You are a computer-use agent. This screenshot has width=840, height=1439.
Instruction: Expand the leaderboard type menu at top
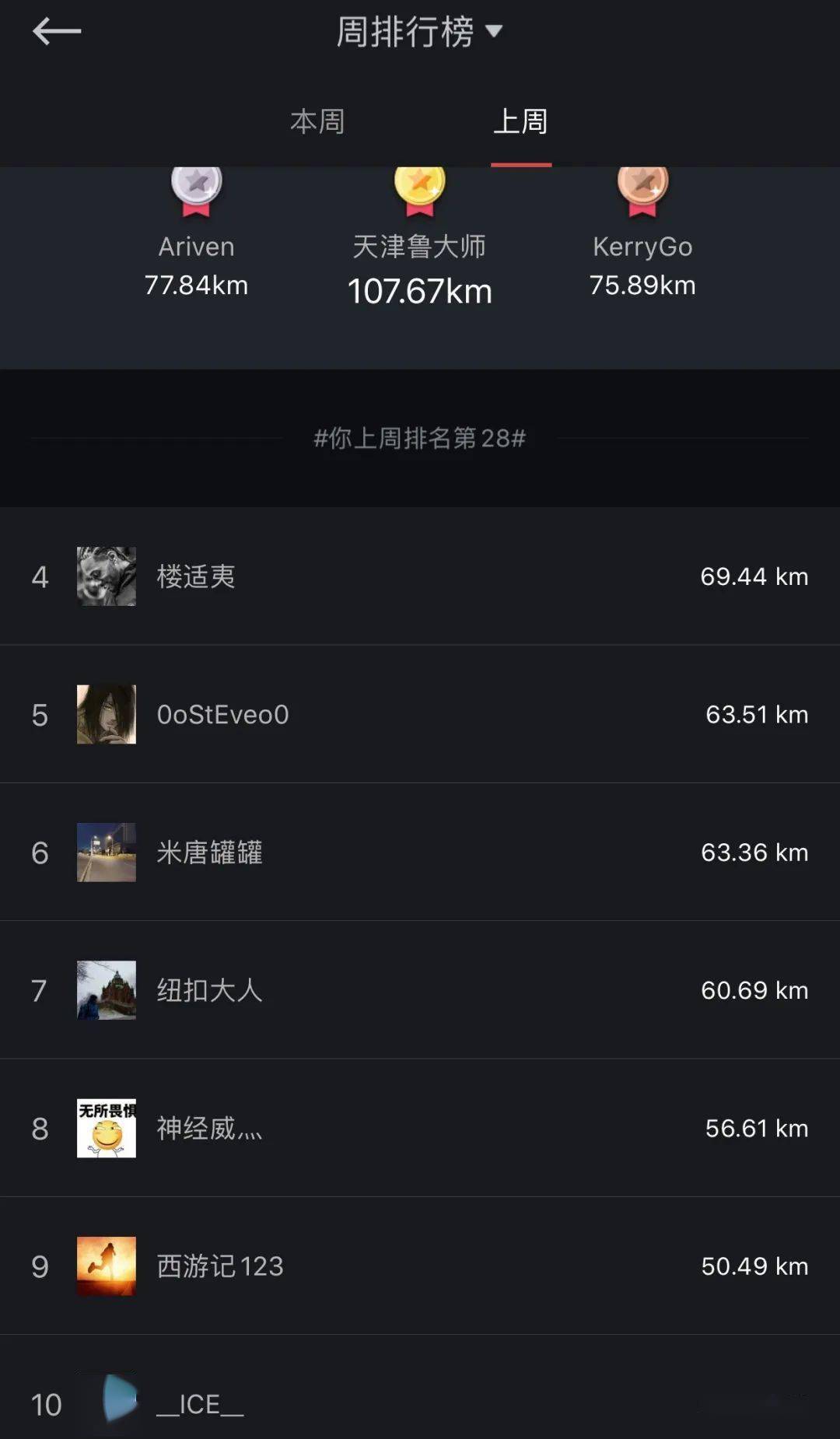(495, 33)
